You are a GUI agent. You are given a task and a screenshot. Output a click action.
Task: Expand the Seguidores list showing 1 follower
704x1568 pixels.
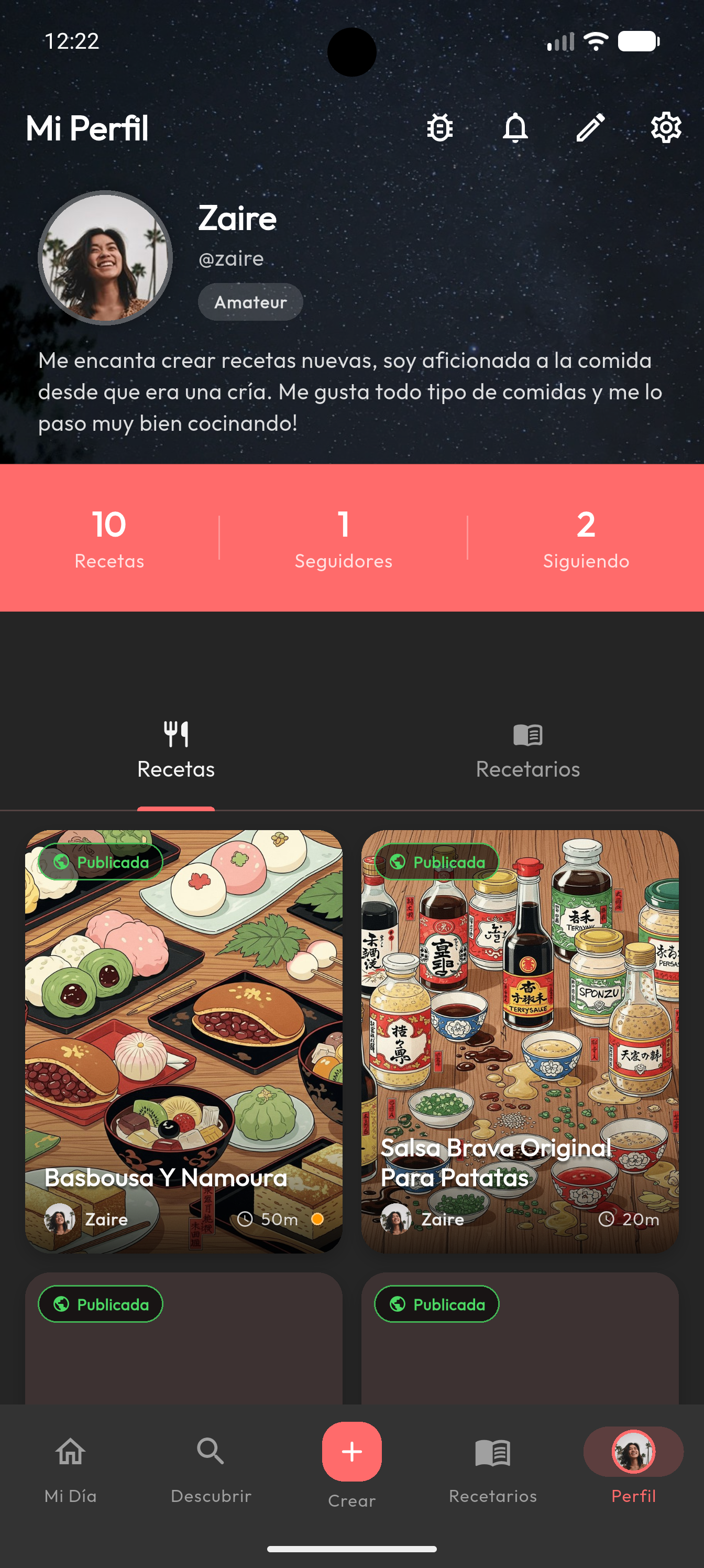(343, 538)
